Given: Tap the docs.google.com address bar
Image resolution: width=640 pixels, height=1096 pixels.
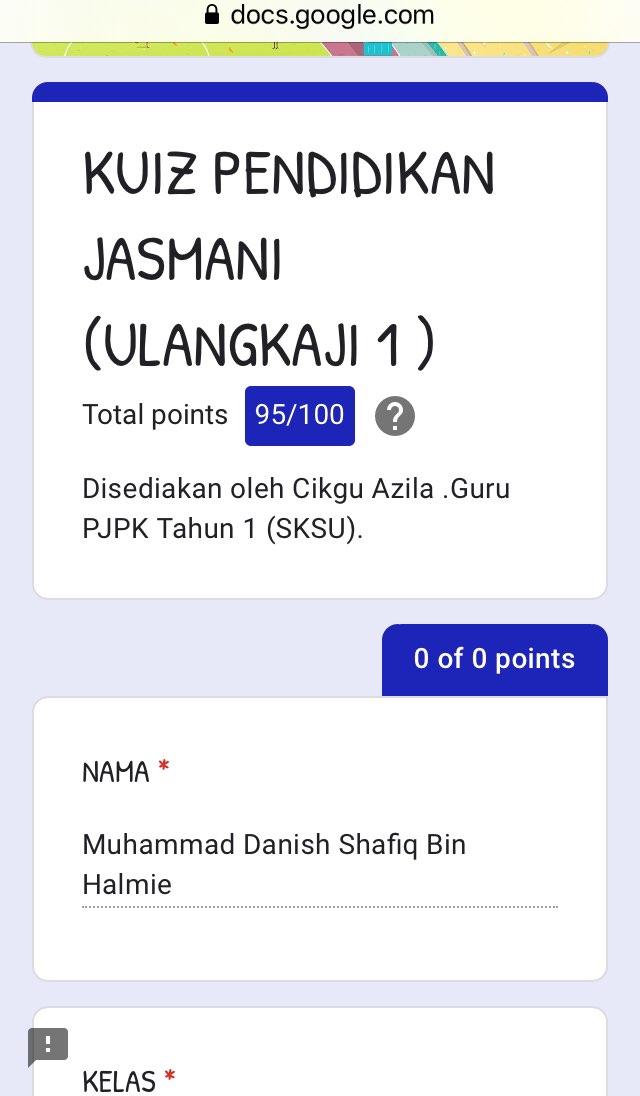Looking at the screenshot, I should pos(320,15).
